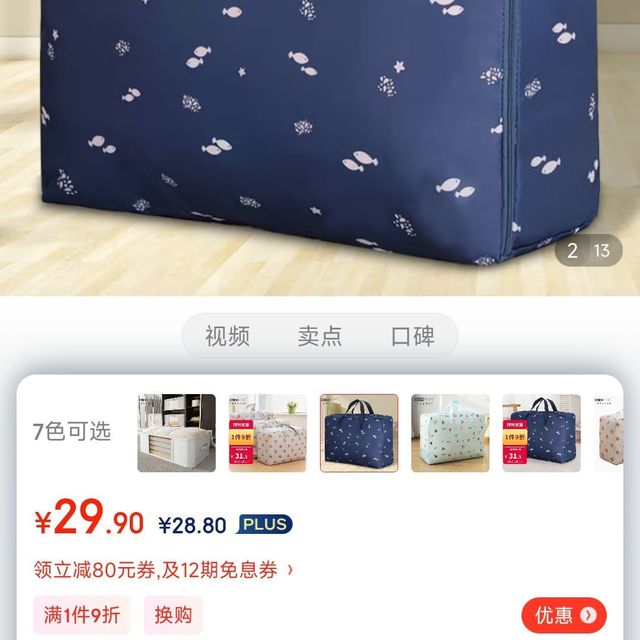
Task: Select the light blue bag color option
Action: 450,433
